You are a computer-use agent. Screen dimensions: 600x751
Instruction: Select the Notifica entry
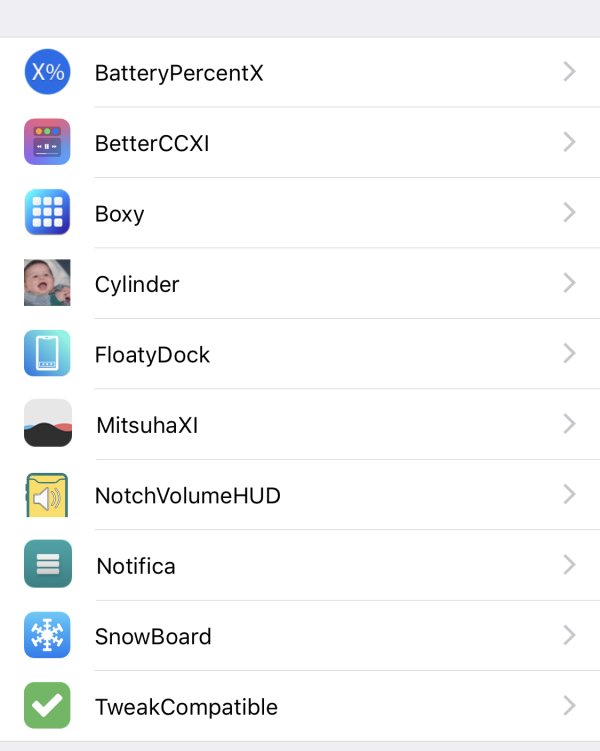coord(136,566)
